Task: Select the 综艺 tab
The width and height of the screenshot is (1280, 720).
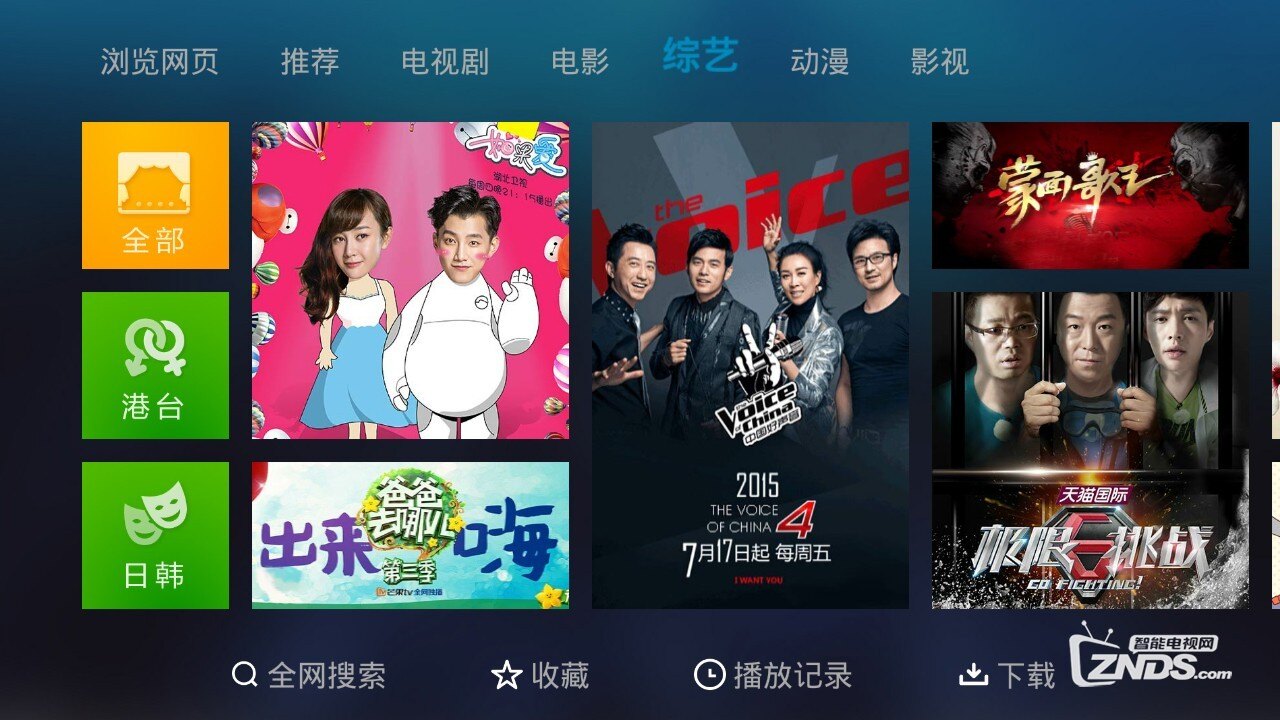Action: [700, 56]
